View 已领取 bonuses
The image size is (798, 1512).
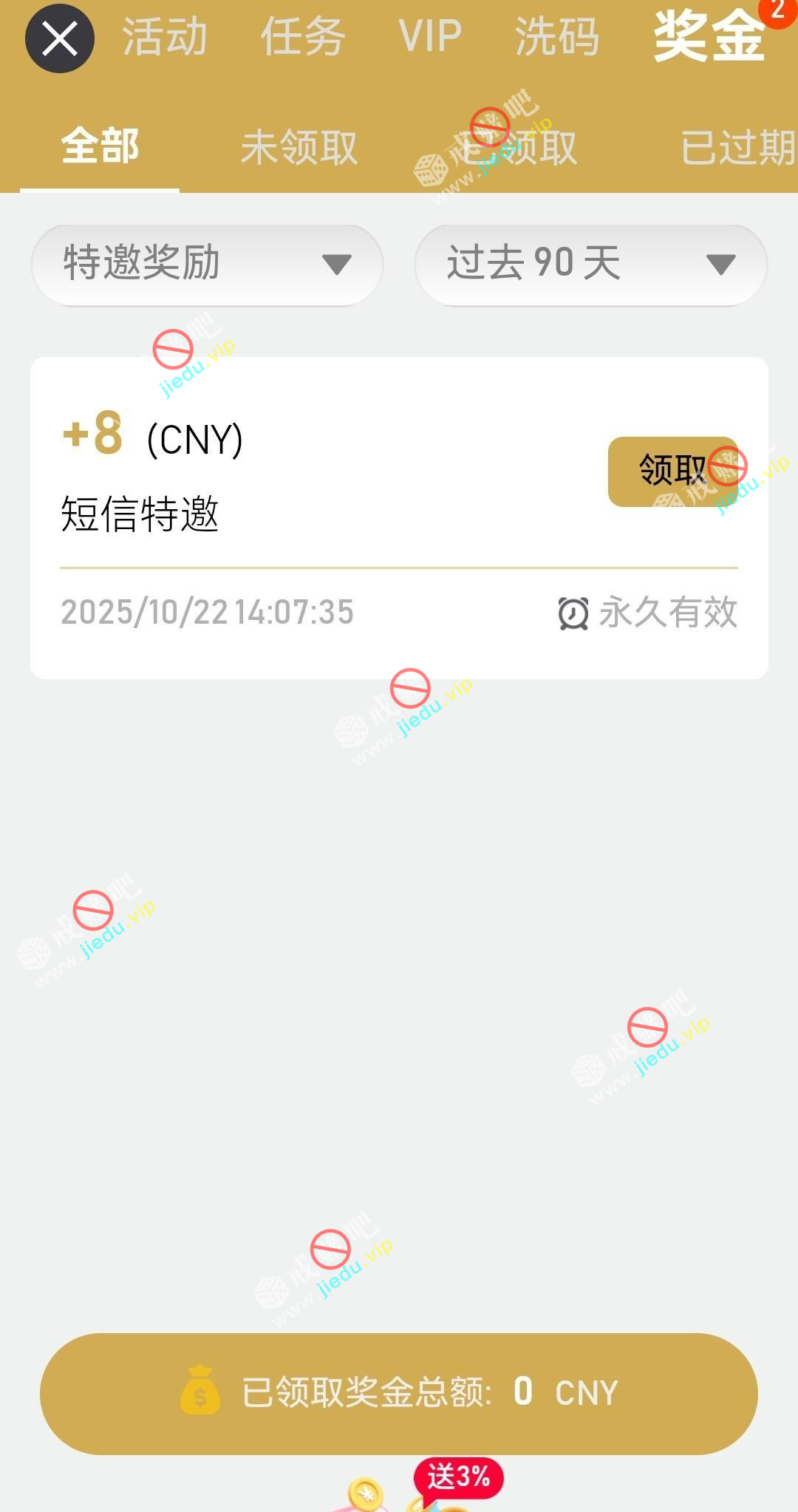[517, 148]
